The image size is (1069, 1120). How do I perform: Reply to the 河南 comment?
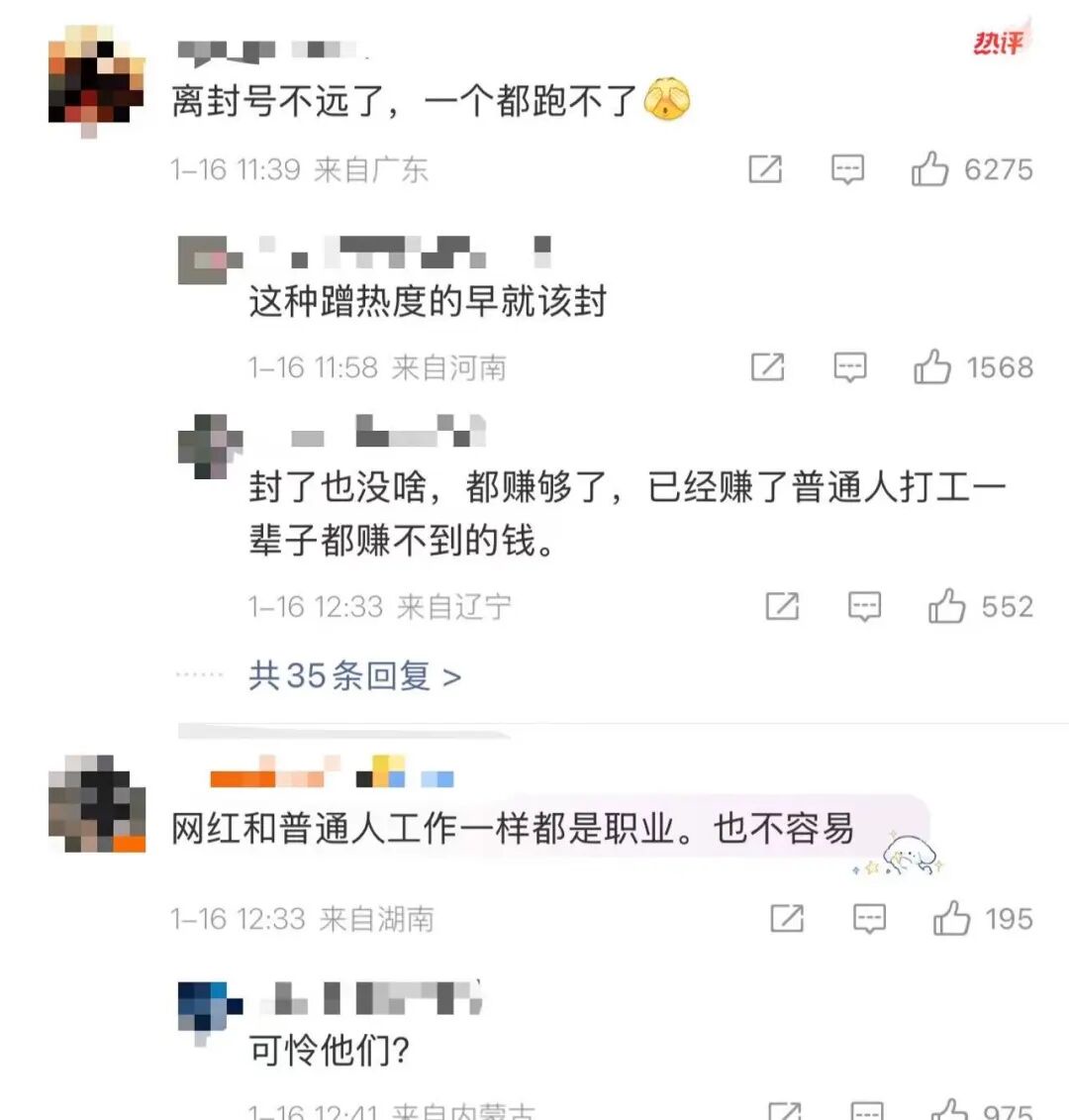[850, 368]
